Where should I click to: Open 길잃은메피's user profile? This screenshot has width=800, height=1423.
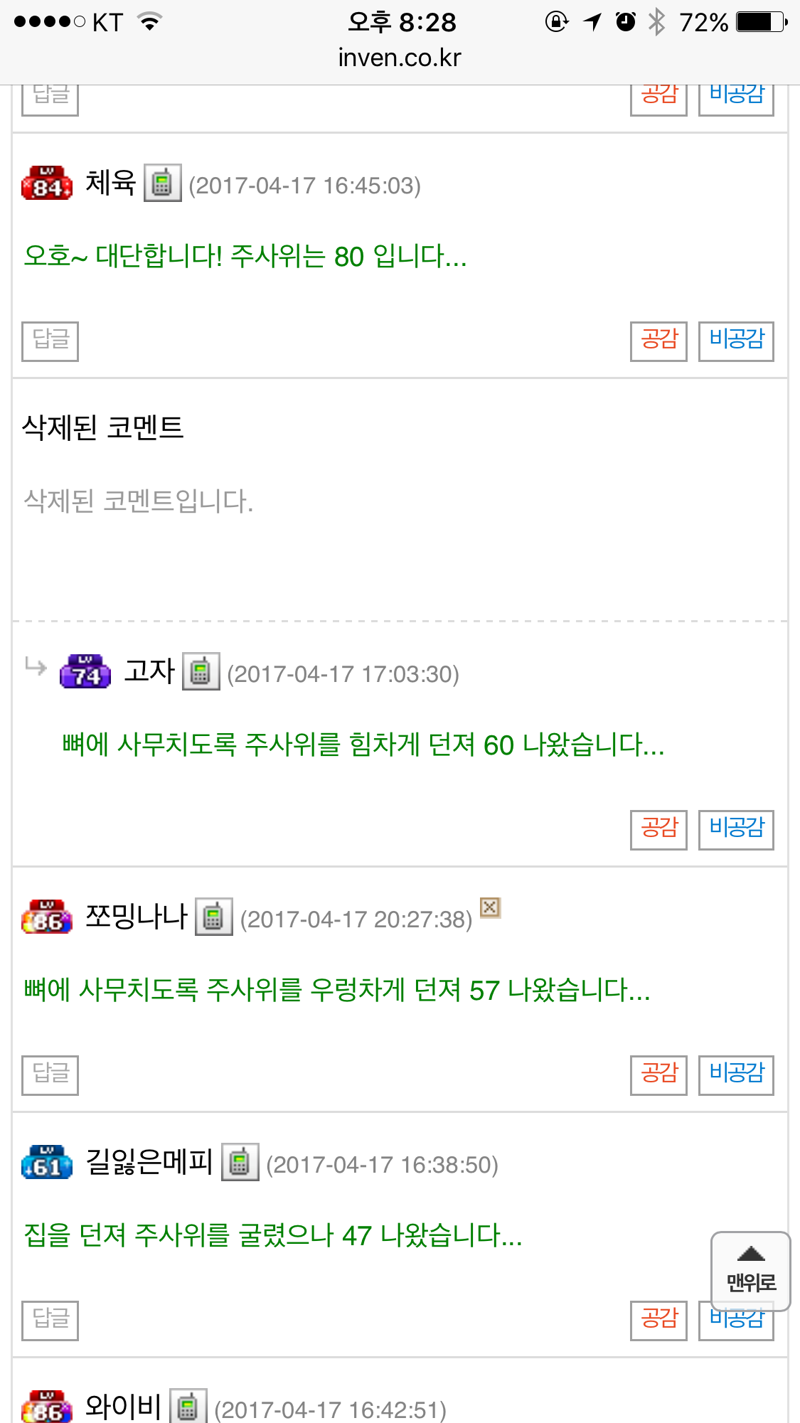(149, 1162)
